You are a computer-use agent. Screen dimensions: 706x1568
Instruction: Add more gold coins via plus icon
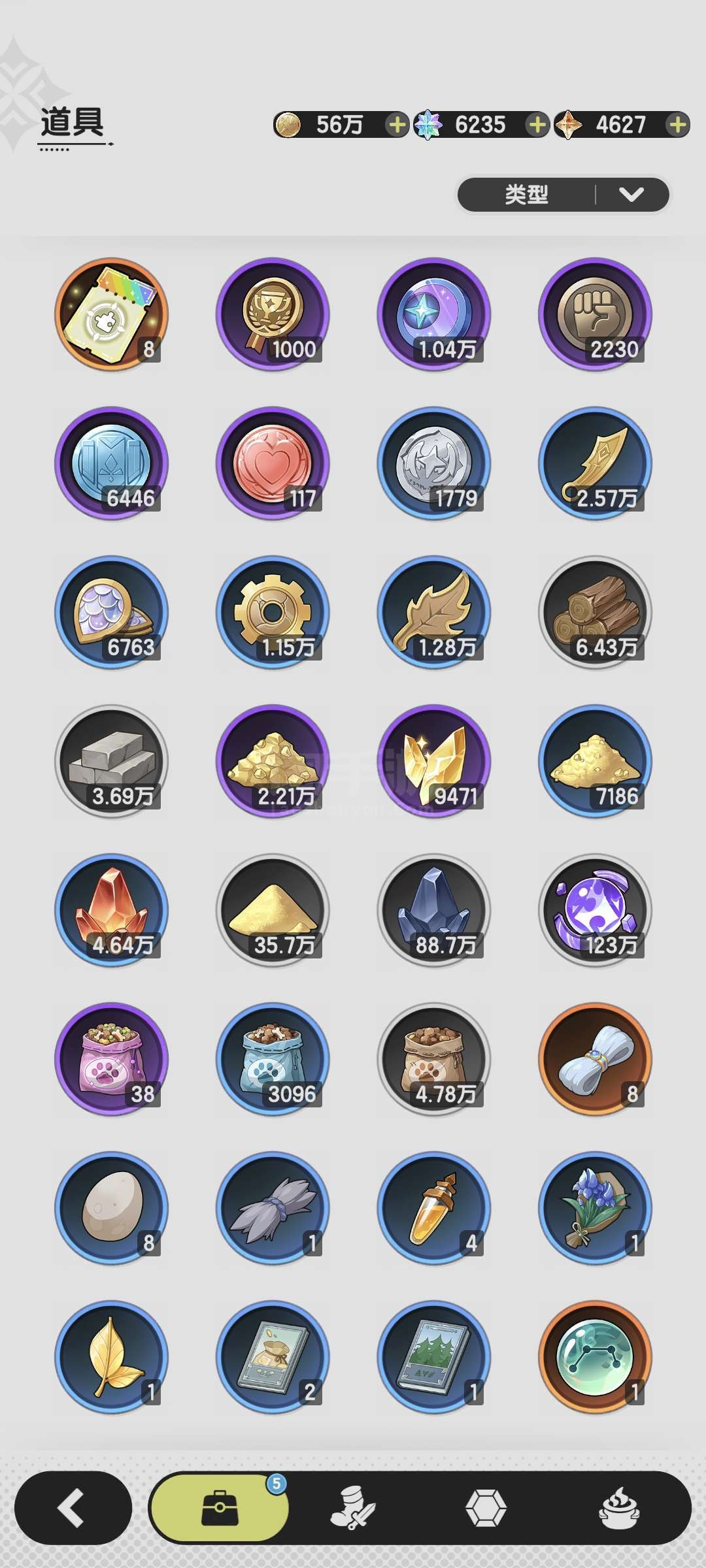click(397, 124)
